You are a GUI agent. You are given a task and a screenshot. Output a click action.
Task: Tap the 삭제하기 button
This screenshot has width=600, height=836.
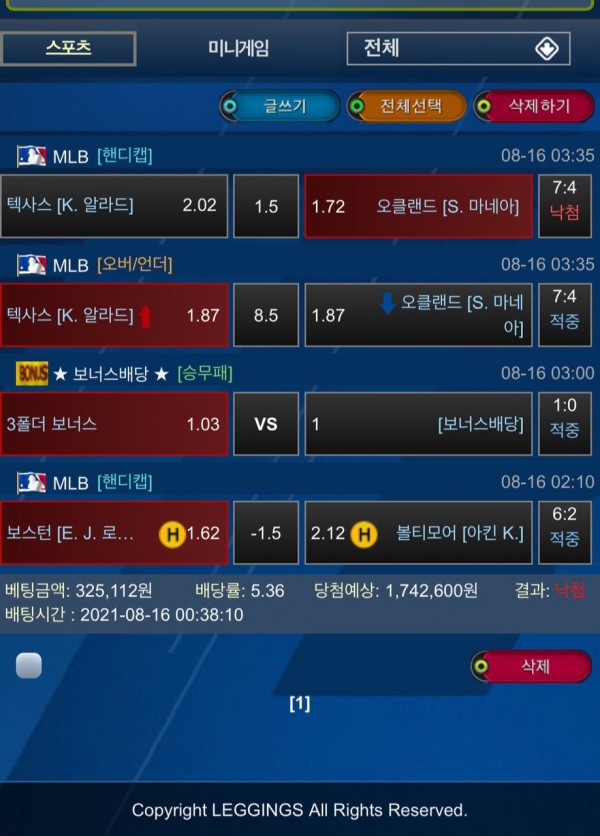[x=531, y=106]
